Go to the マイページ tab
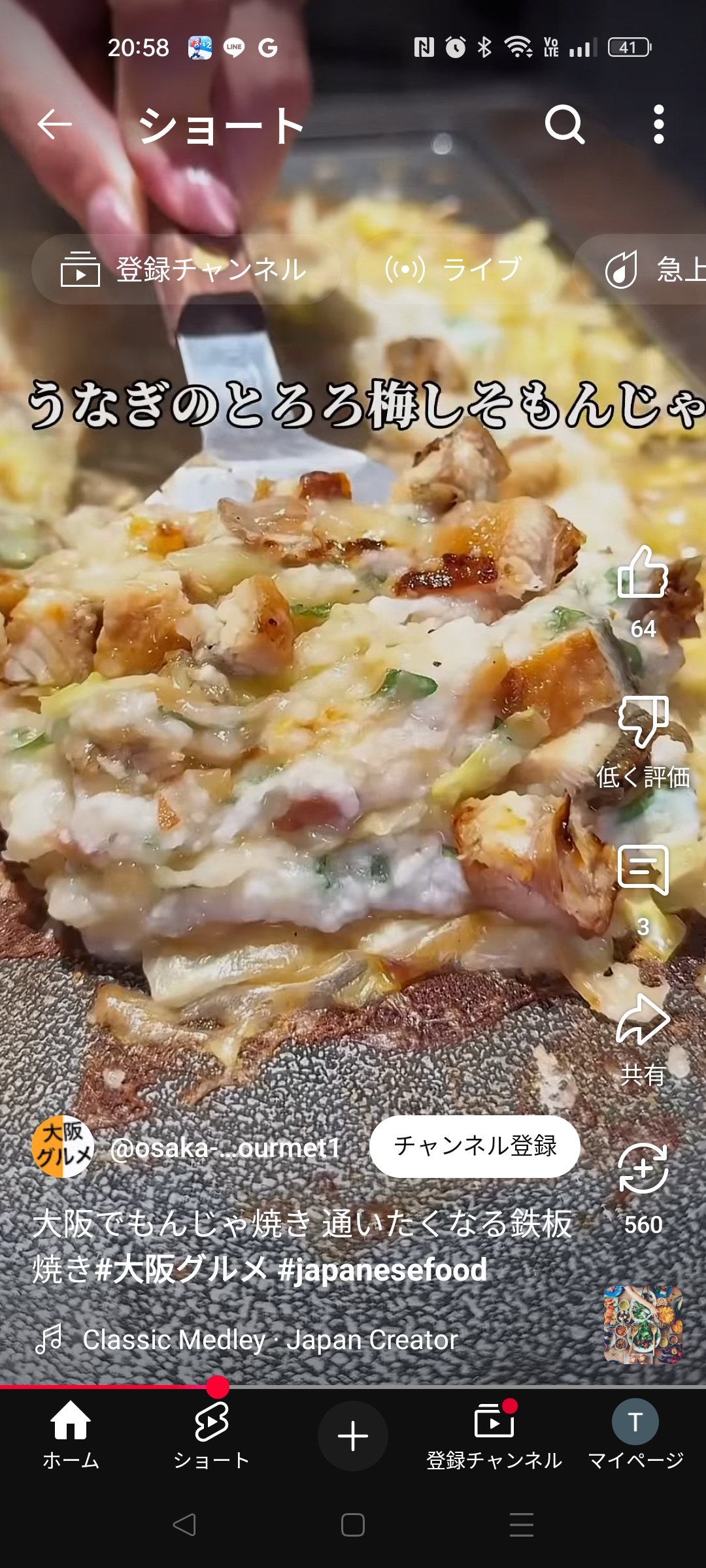Image resolution: width=706 pixels, height=1568 pixels. [x=635, y=1435]
